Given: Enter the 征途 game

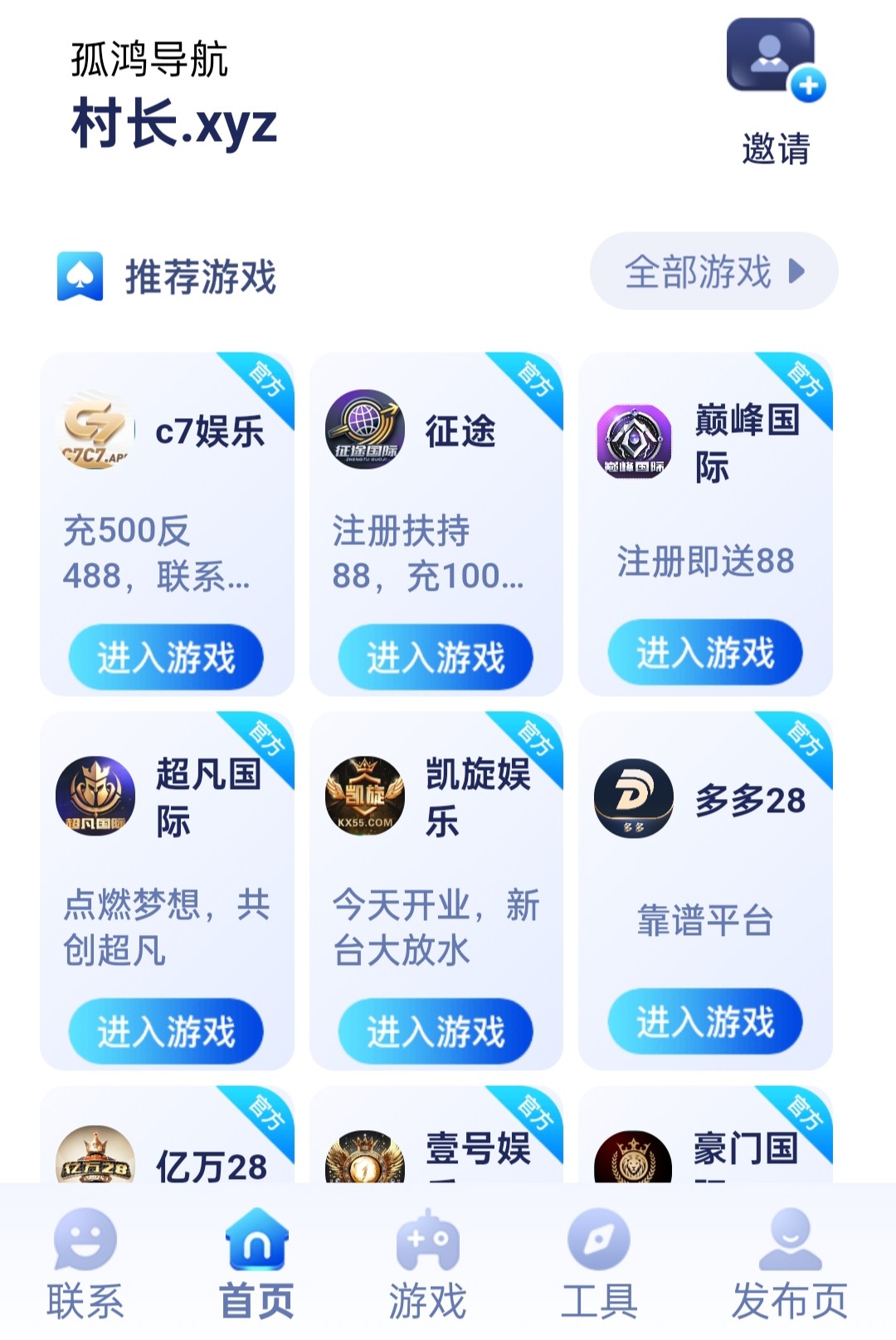Looking at the screenshot, I should coord(436,657).
